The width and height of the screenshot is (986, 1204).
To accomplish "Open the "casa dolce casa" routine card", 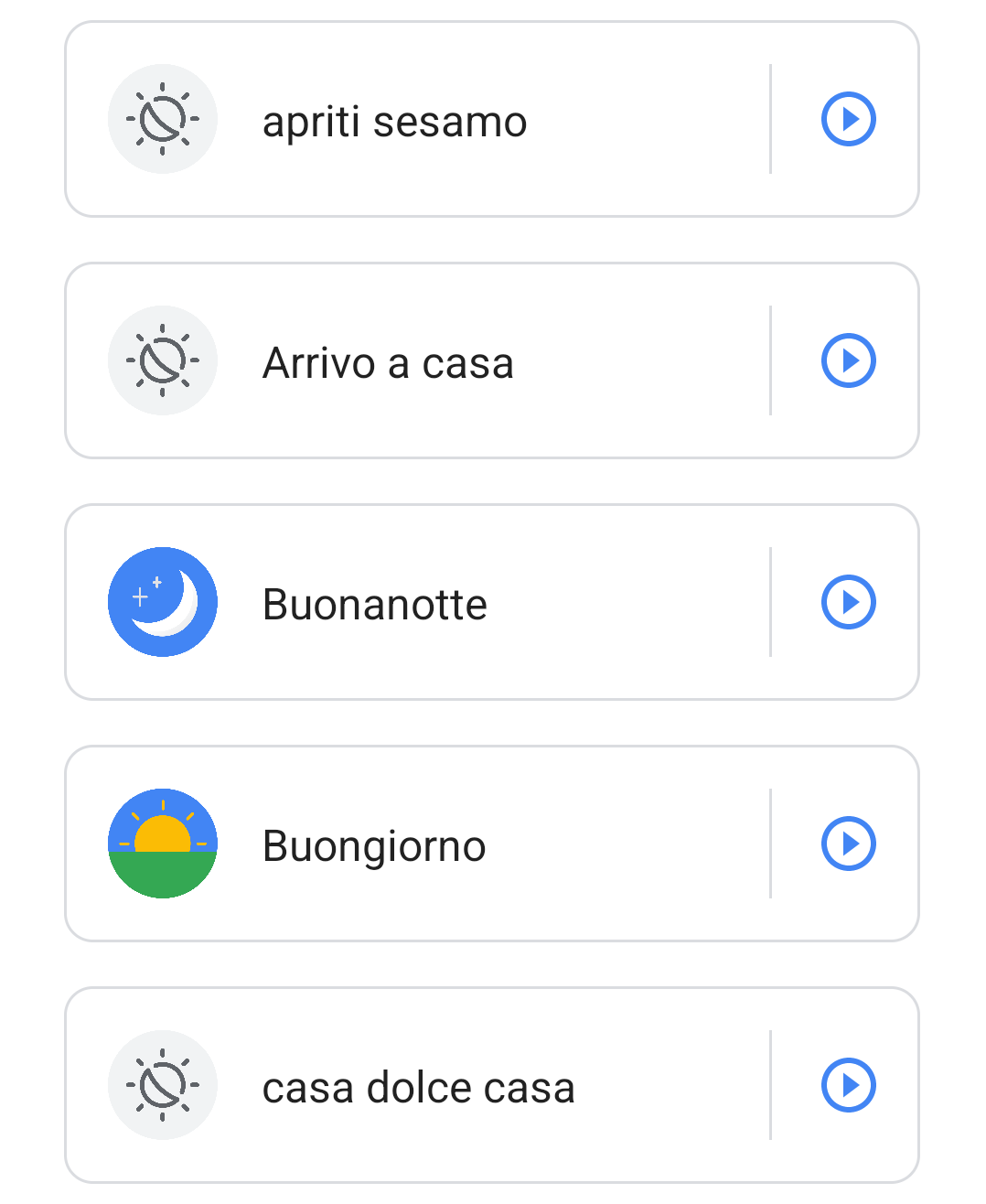I will (492, 1085).
